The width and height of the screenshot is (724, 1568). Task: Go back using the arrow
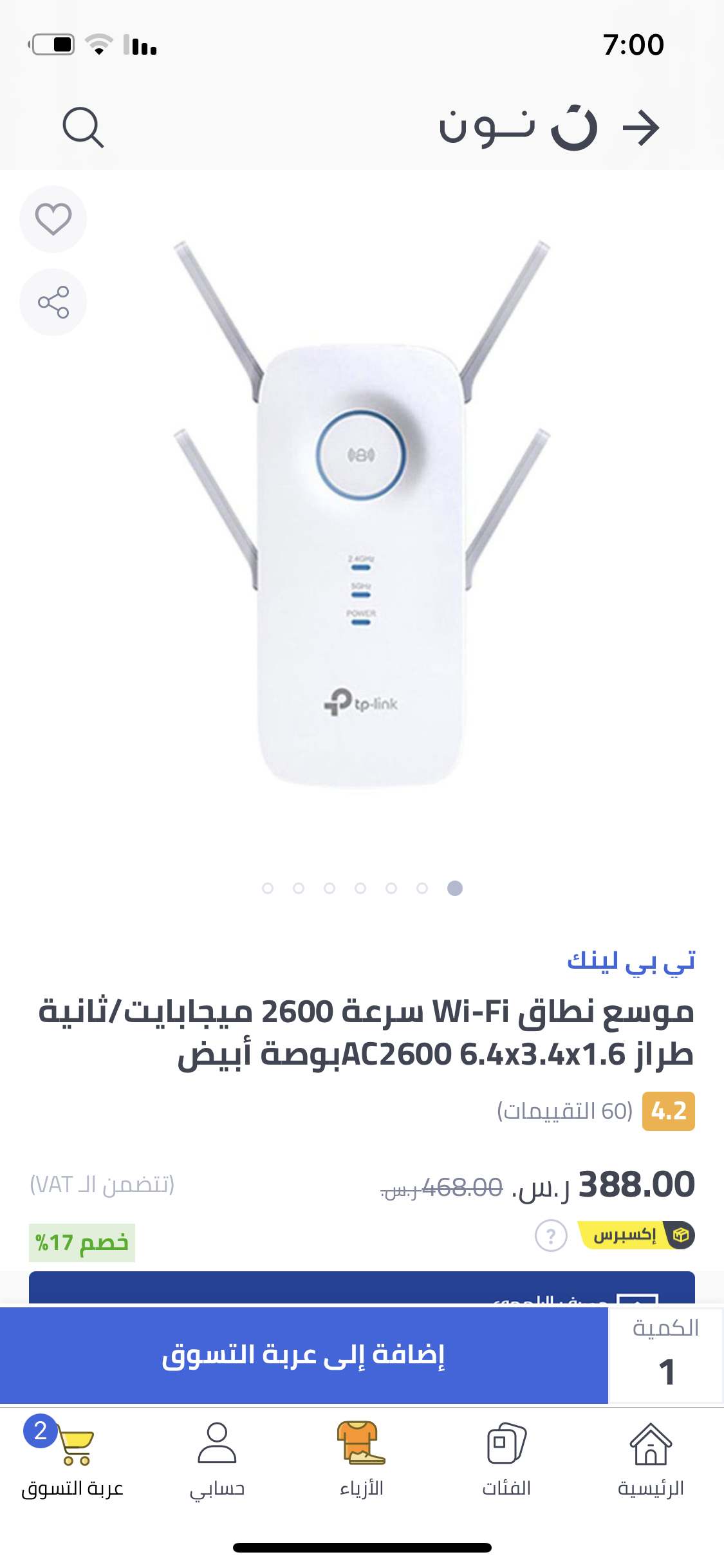click(641, 127)
